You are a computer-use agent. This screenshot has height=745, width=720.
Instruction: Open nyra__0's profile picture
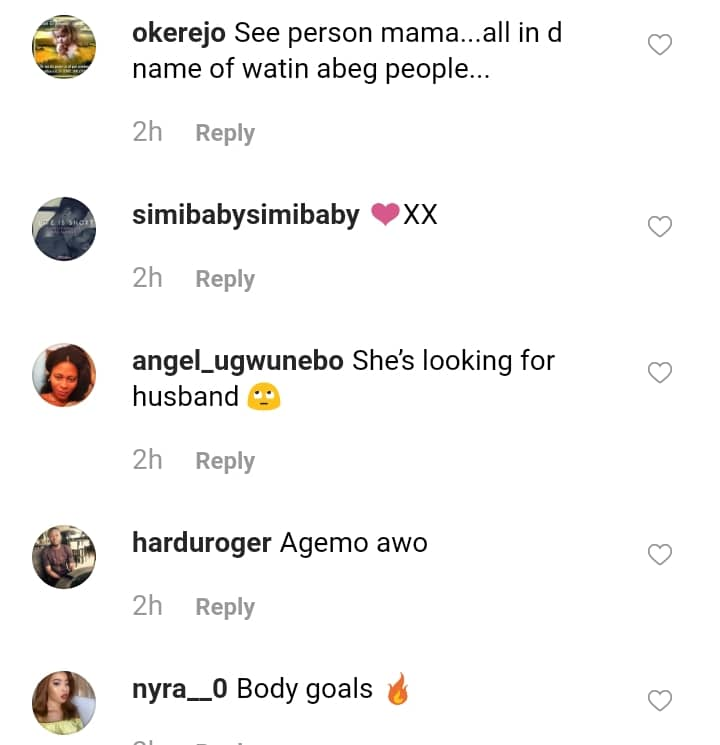tap(64, 702)
